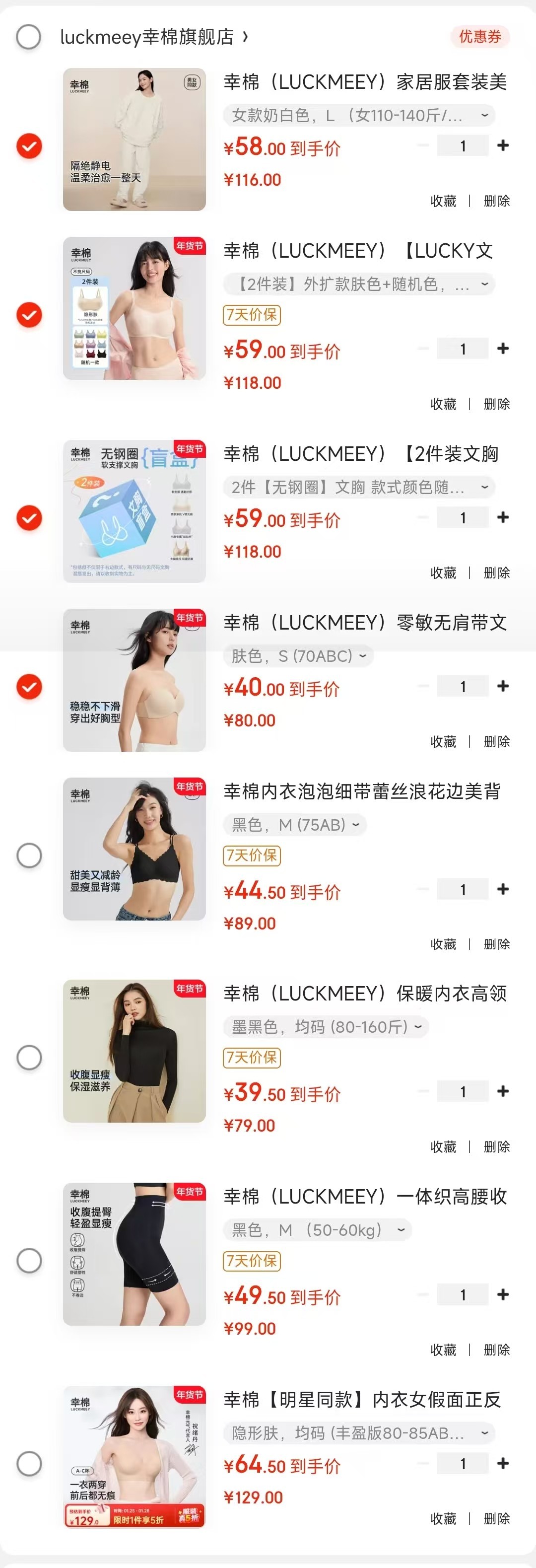Select the 泡泡细带蕾丝 bra item
The width and height of the screenshot is (536, 1568).
29,855
